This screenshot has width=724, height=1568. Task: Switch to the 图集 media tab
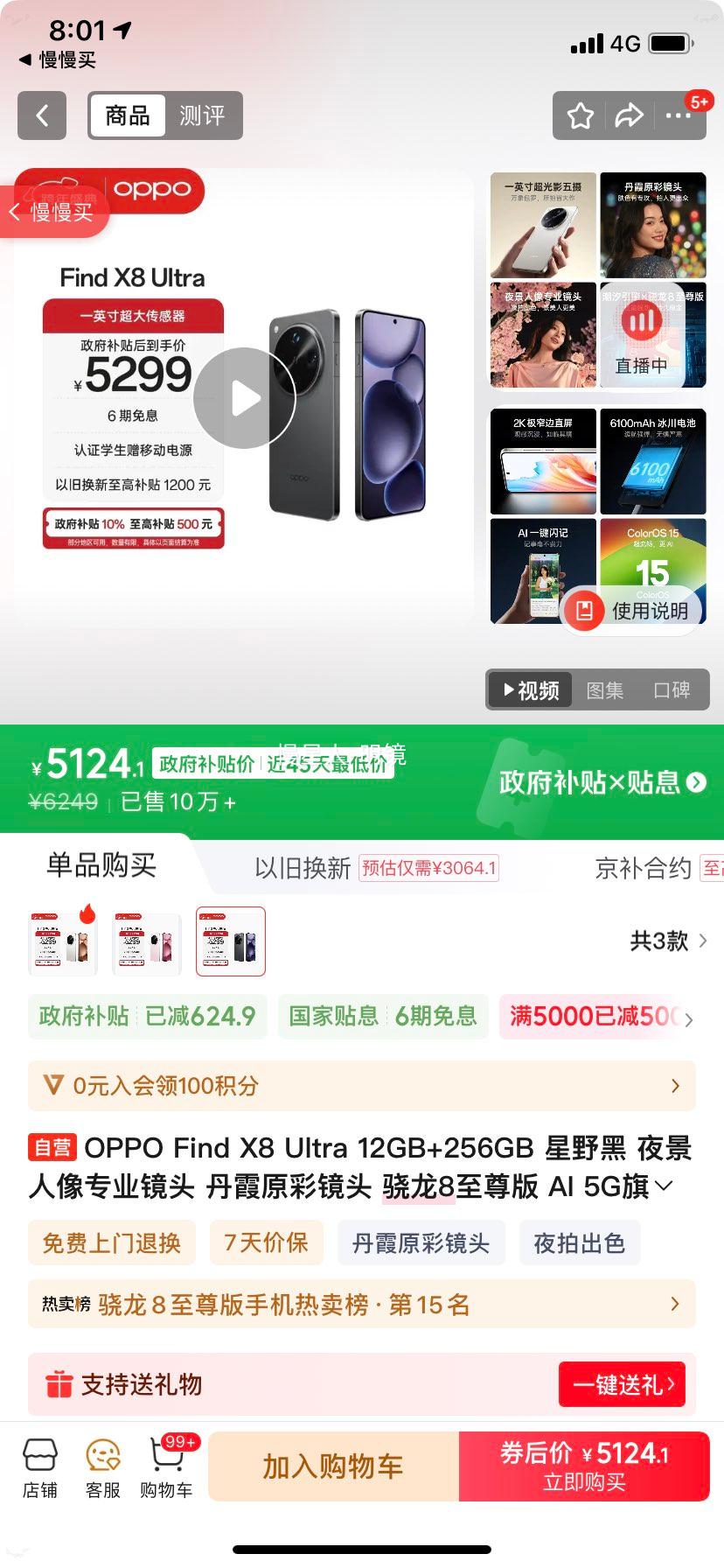click(x=604, y=689)
